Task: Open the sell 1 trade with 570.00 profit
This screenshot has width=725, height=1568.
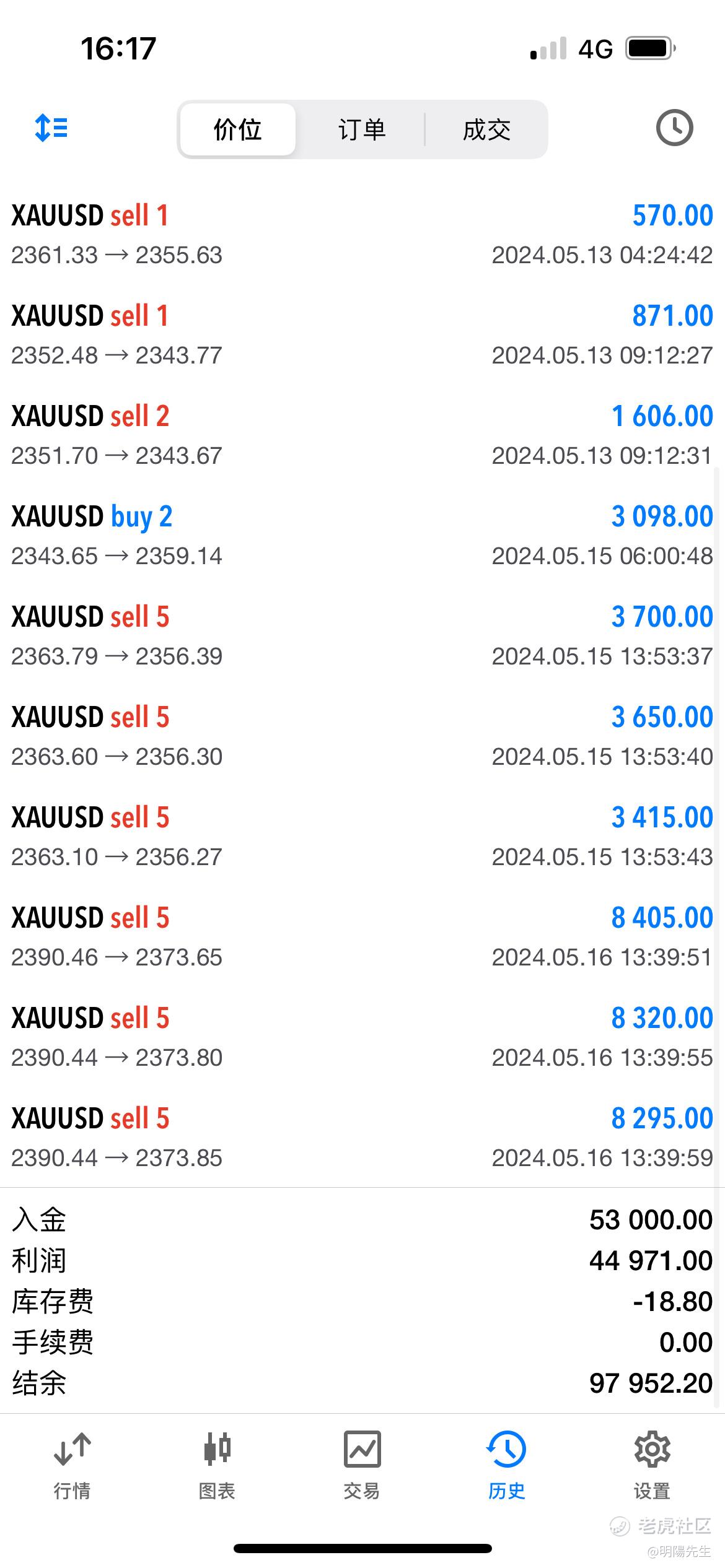Action: [362, 235]
